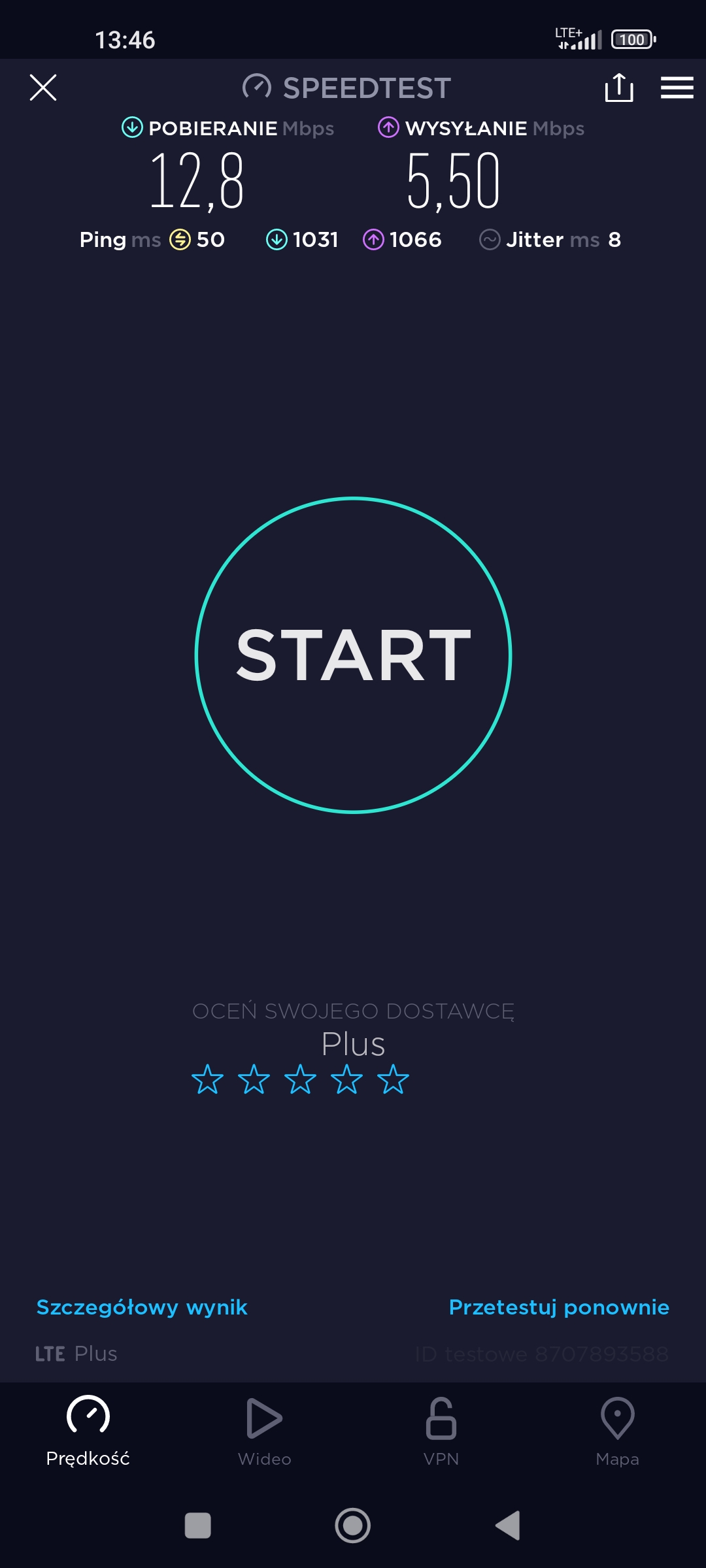Viewport: 706px width, 1568px height.
Task: Go back using system back button
Action: (508, 1526)
